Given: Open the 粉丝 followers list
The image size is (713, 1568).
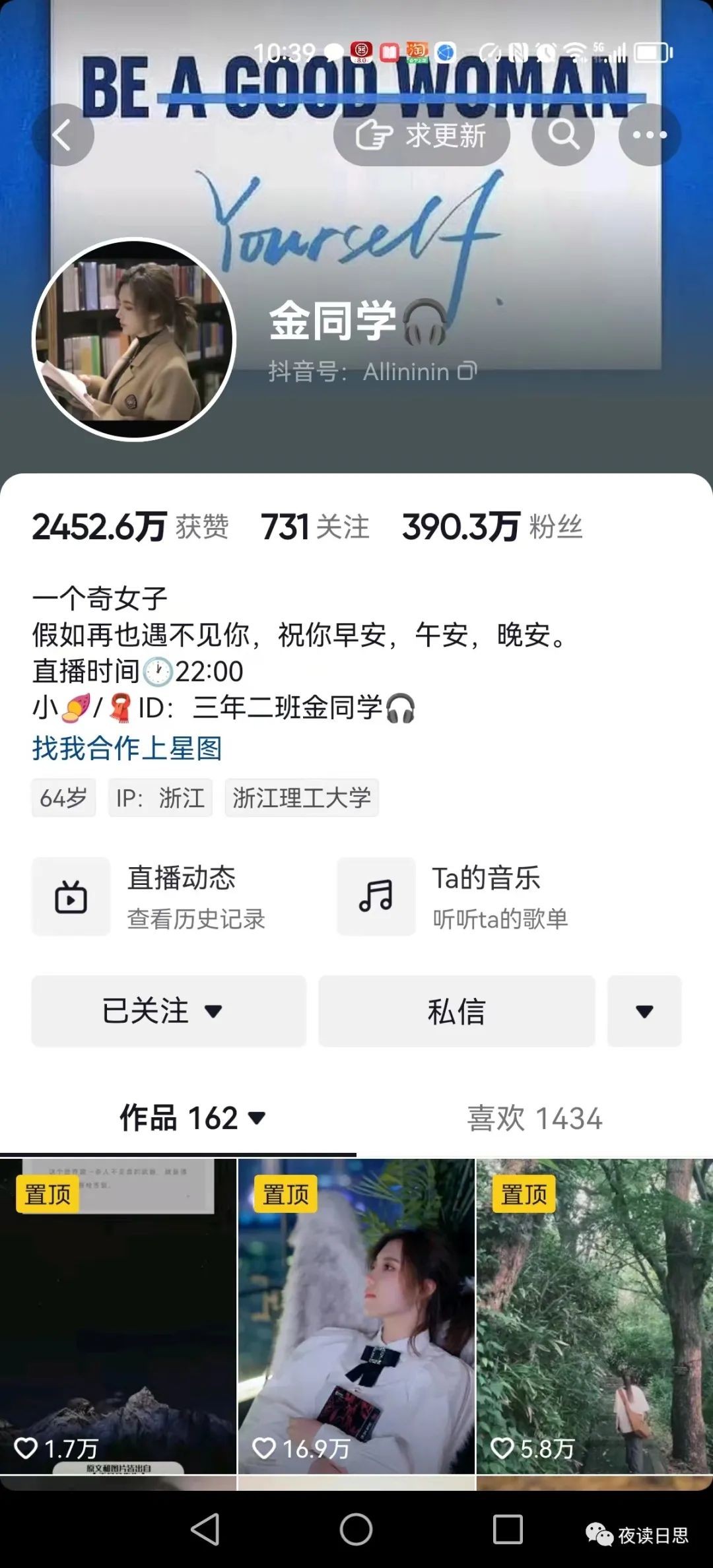Looking at the screenshot, I should [492, 527].
